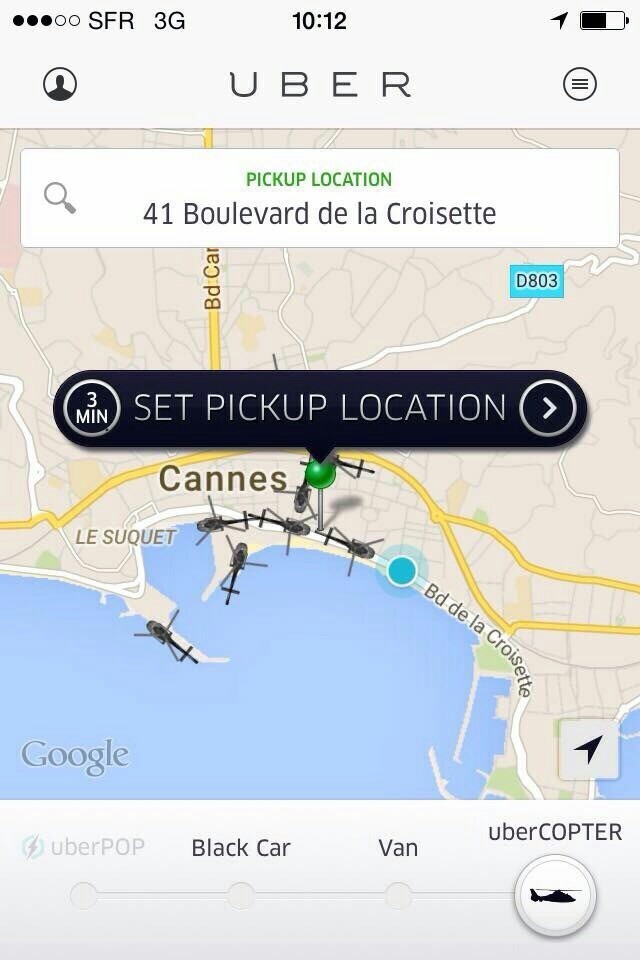
Task: Tap the uberCOPTER helicopter slider knob
Action: 555,895
